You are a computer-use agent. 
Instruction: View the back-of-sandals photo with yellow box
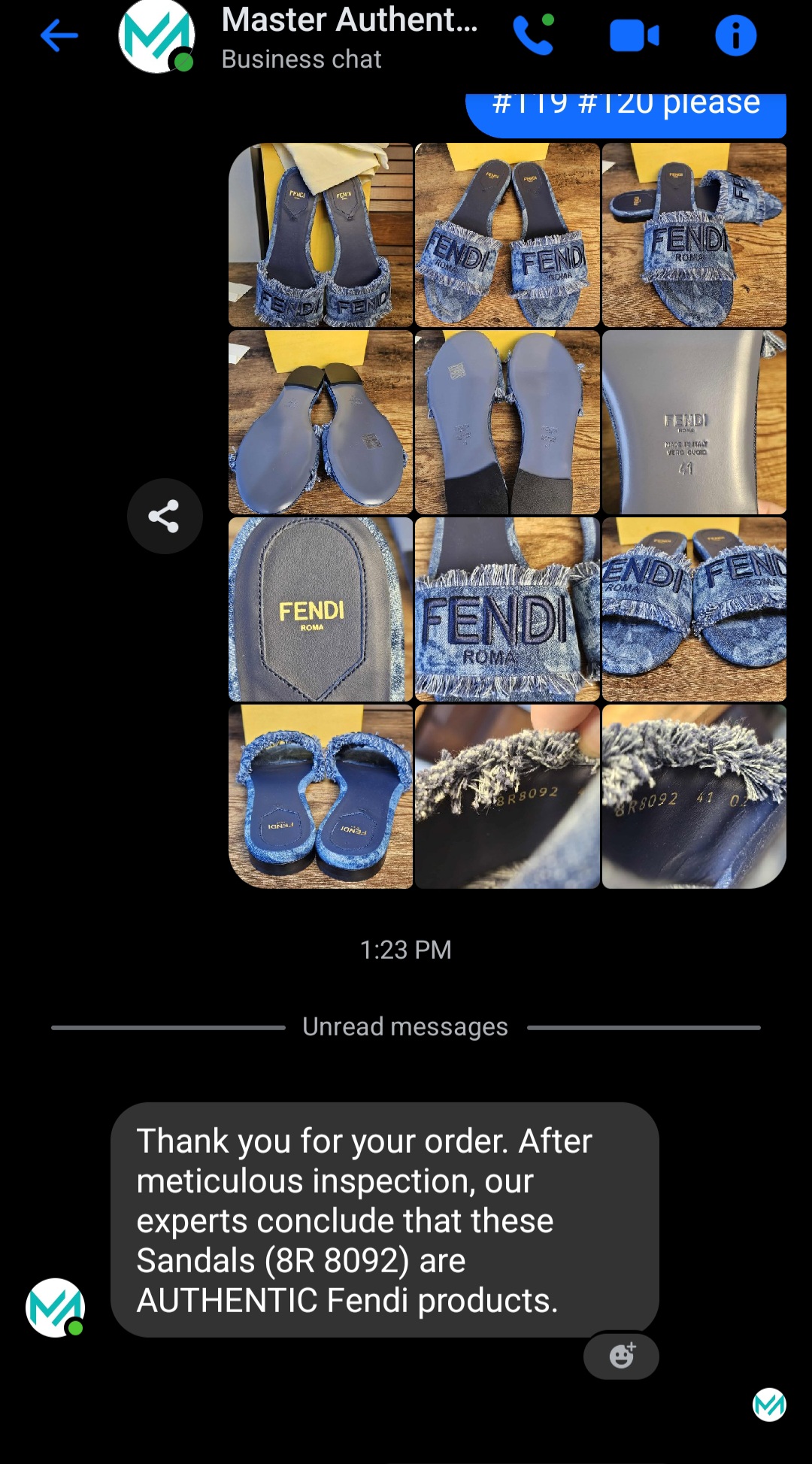[x=320, y=797]
